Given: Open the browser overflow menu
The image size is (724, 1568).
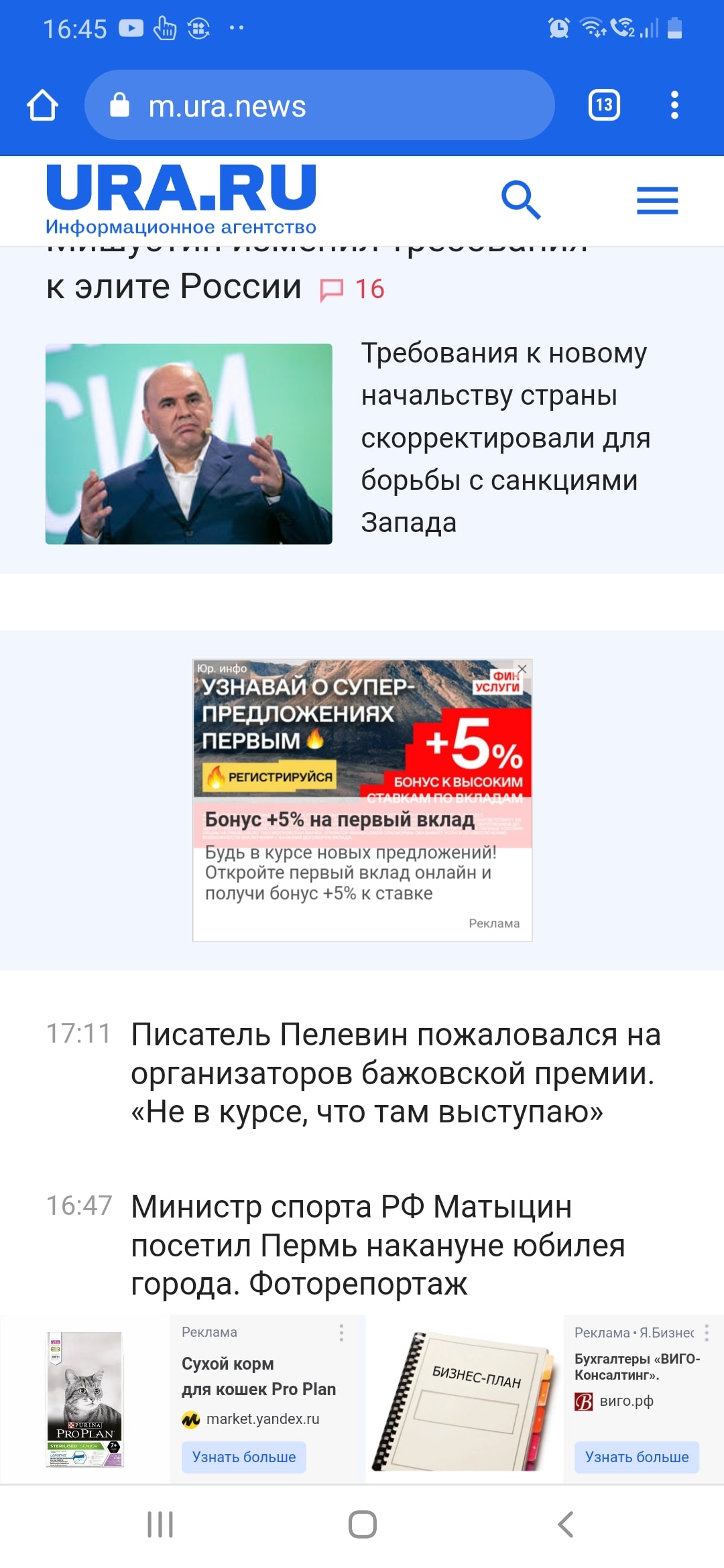Looking at the screenshot, I should coord(674,105).
